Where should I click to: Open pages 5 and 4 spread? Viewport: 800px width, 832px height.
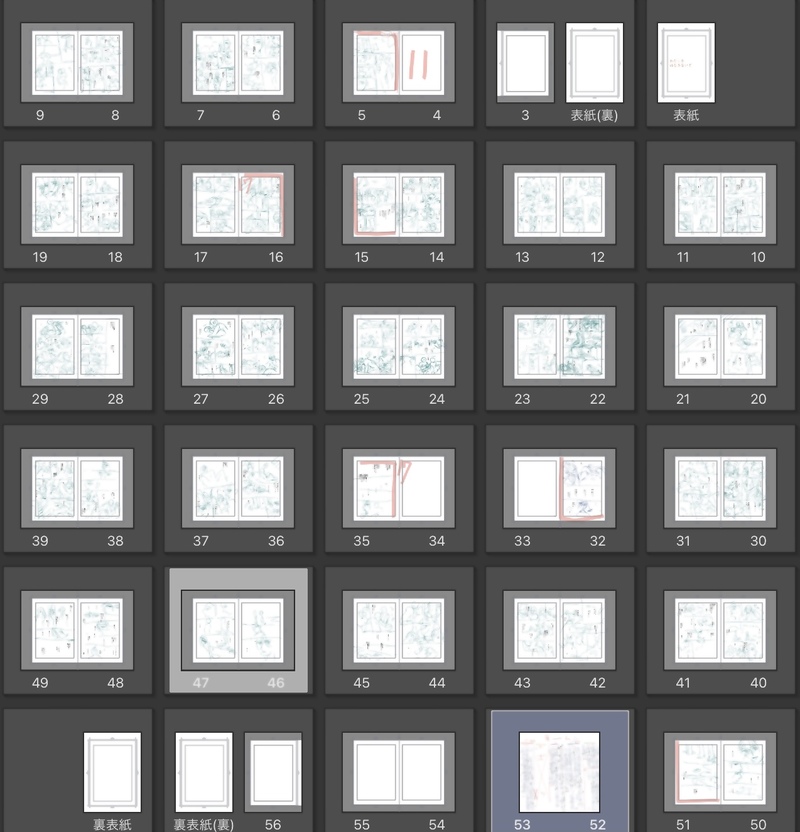click(399, 62)
